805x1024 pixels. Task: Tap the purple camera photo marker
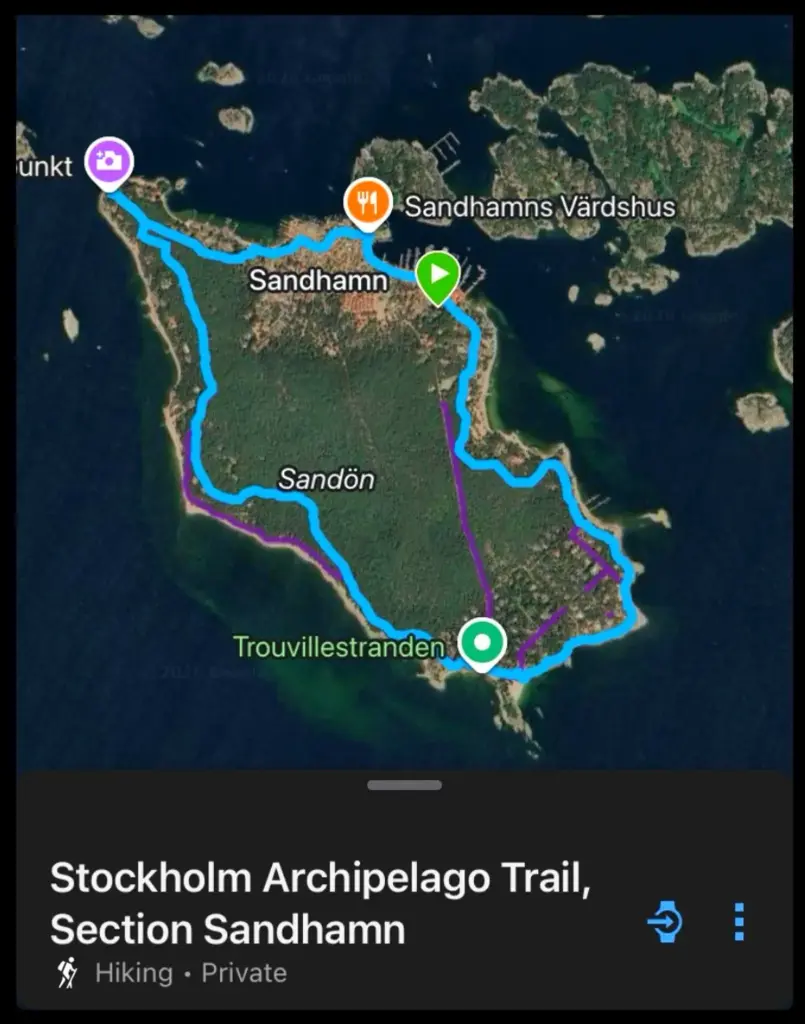point(109,164)
